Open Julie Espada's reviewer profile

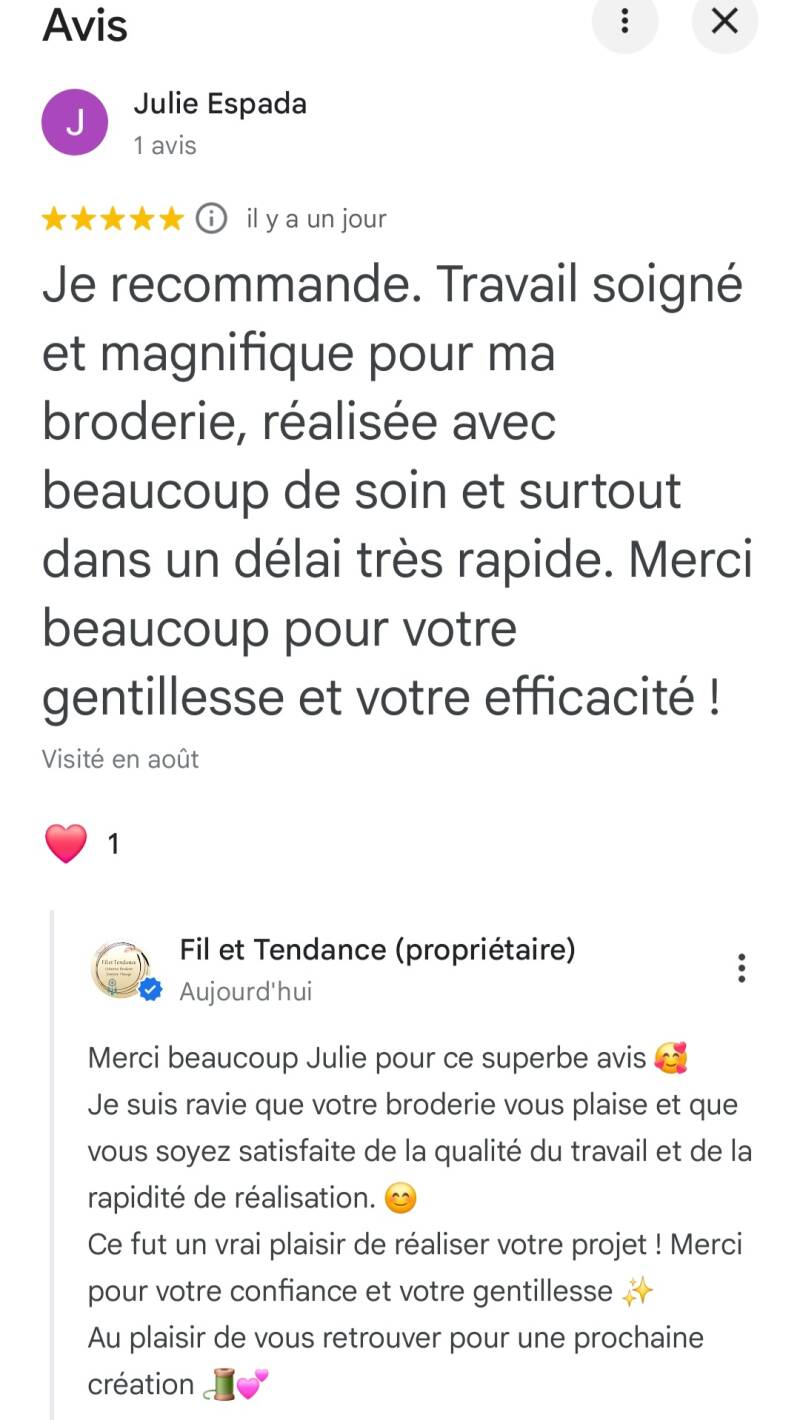pyautogui.click(x=219, y=104)
